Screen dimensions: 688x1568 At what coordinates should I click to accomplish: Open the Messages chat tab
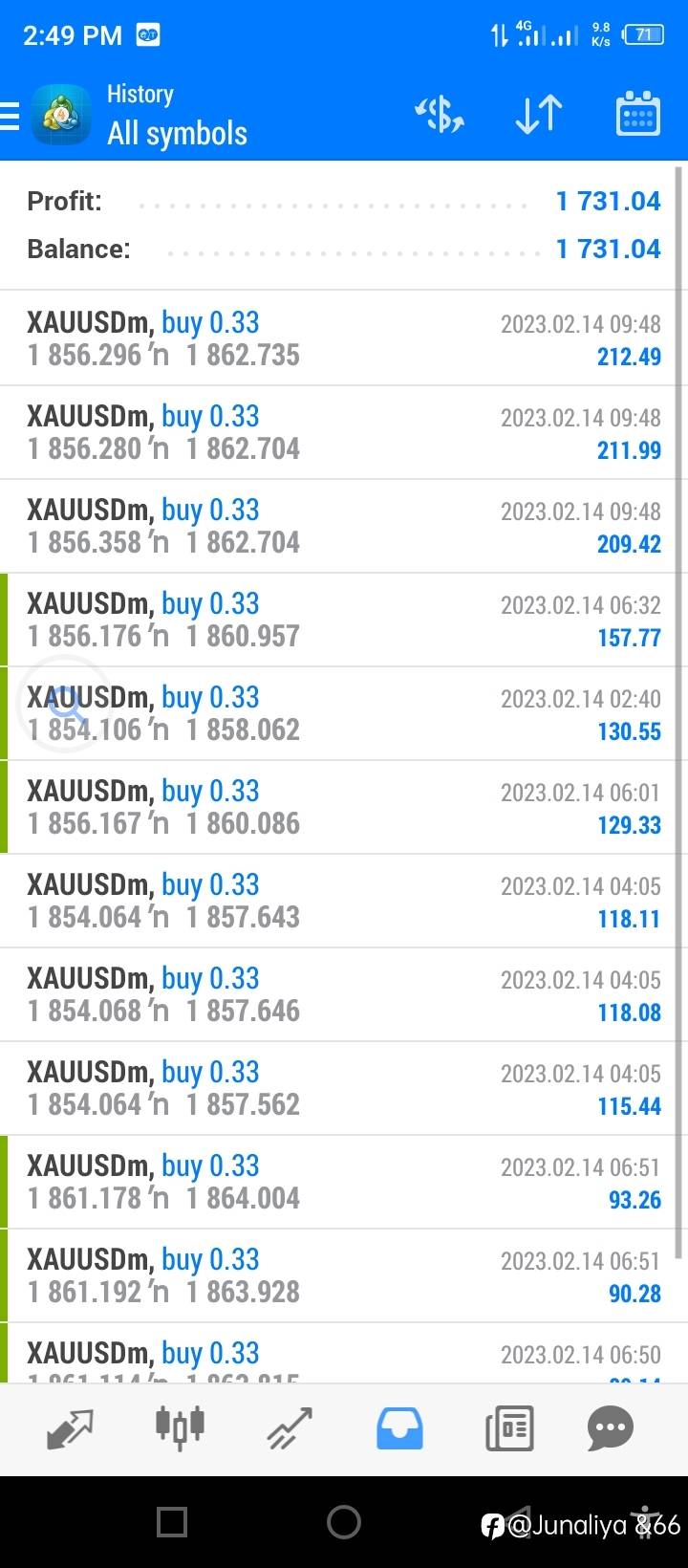[x=611, y=1429]
